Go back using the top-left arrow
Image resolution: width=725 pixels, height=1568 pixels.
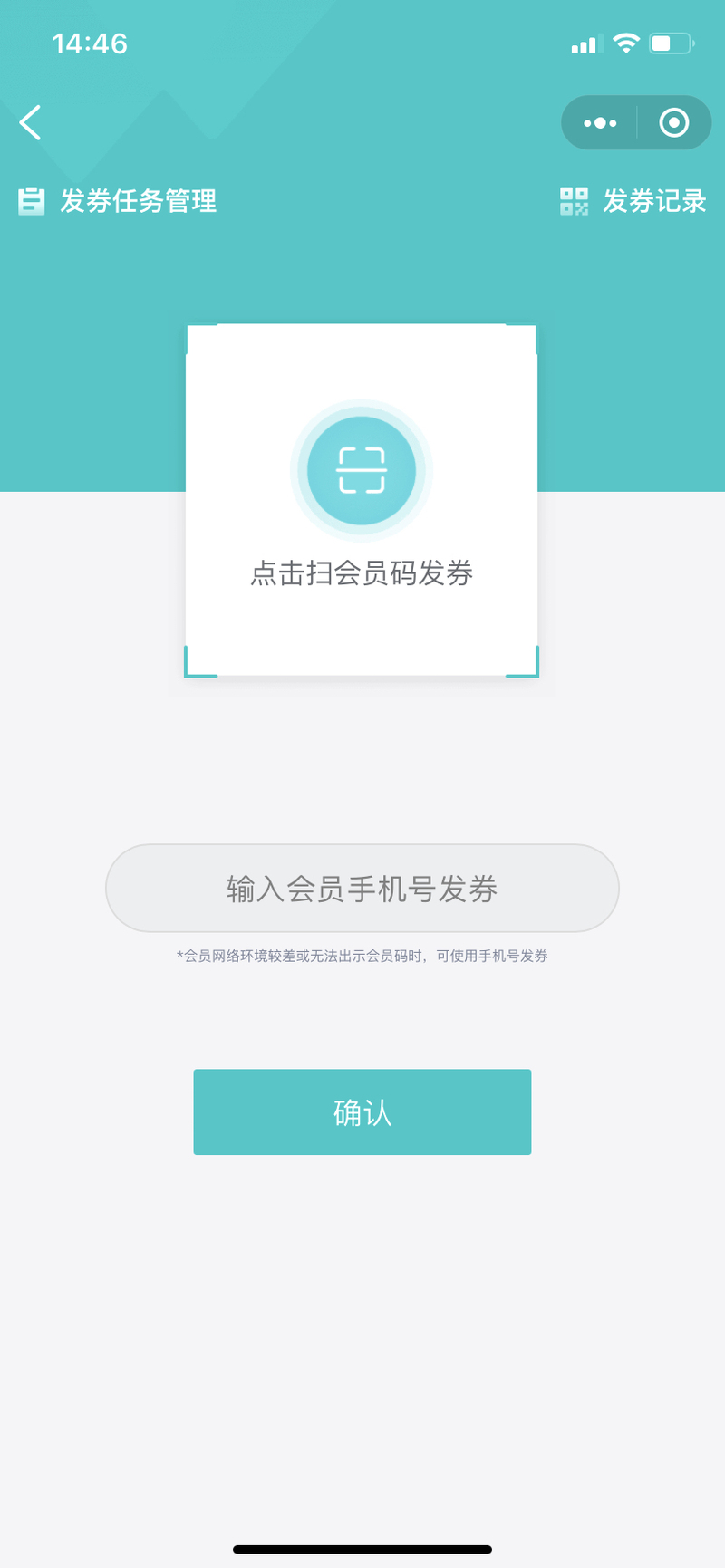[x=31, y=122]
